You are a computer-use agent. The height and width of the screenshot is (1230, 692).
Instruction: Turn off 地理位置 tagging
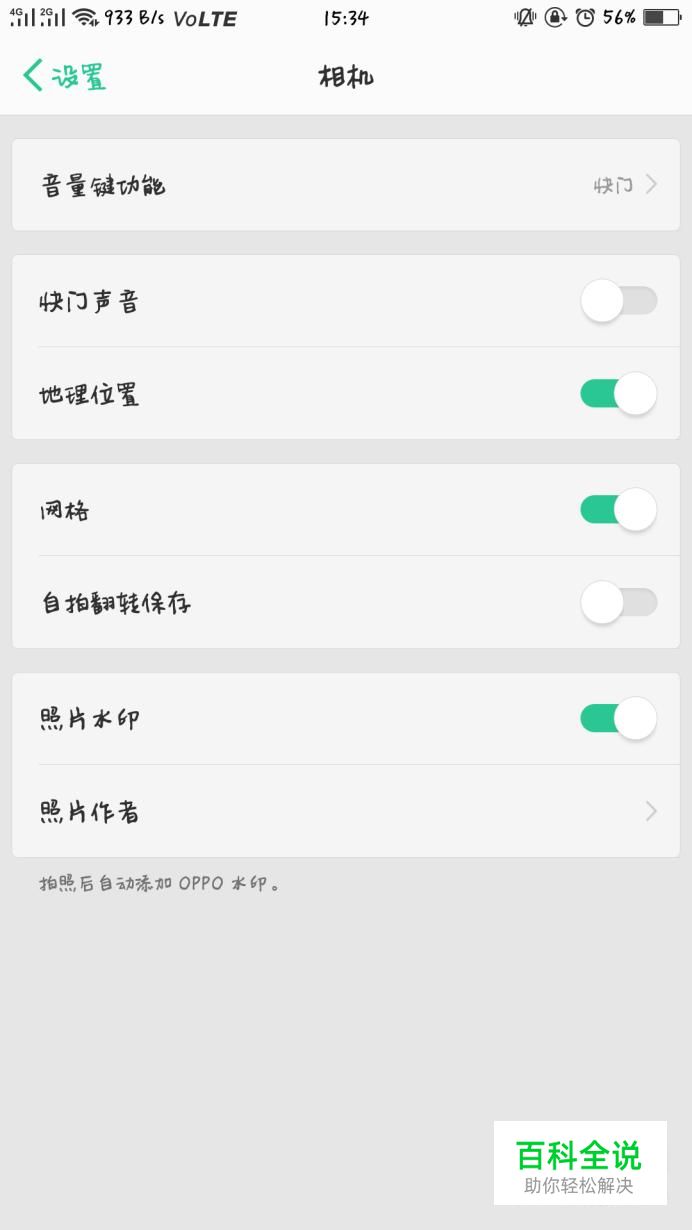tap(618, 394)
